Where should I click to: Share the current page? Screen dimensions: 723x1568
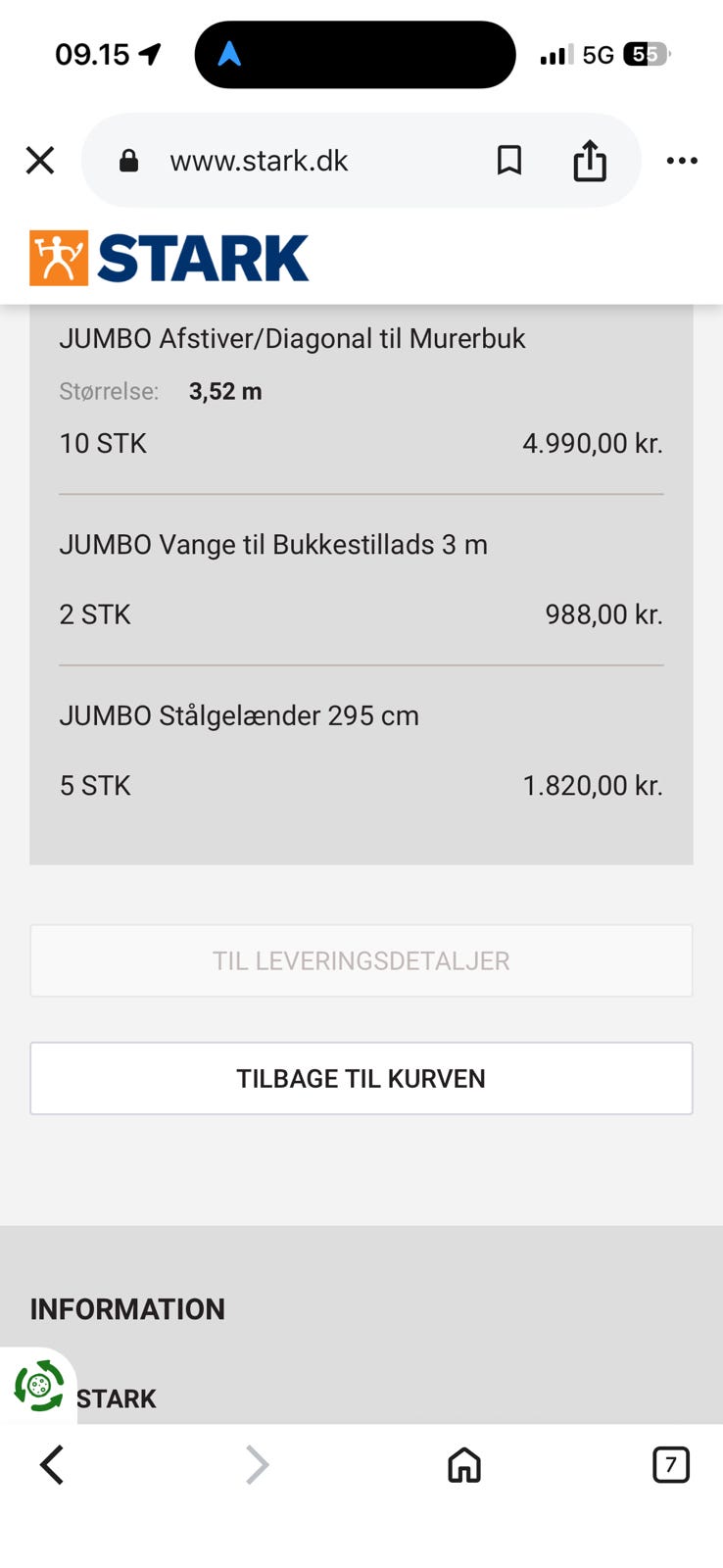[x=590, y=161]
